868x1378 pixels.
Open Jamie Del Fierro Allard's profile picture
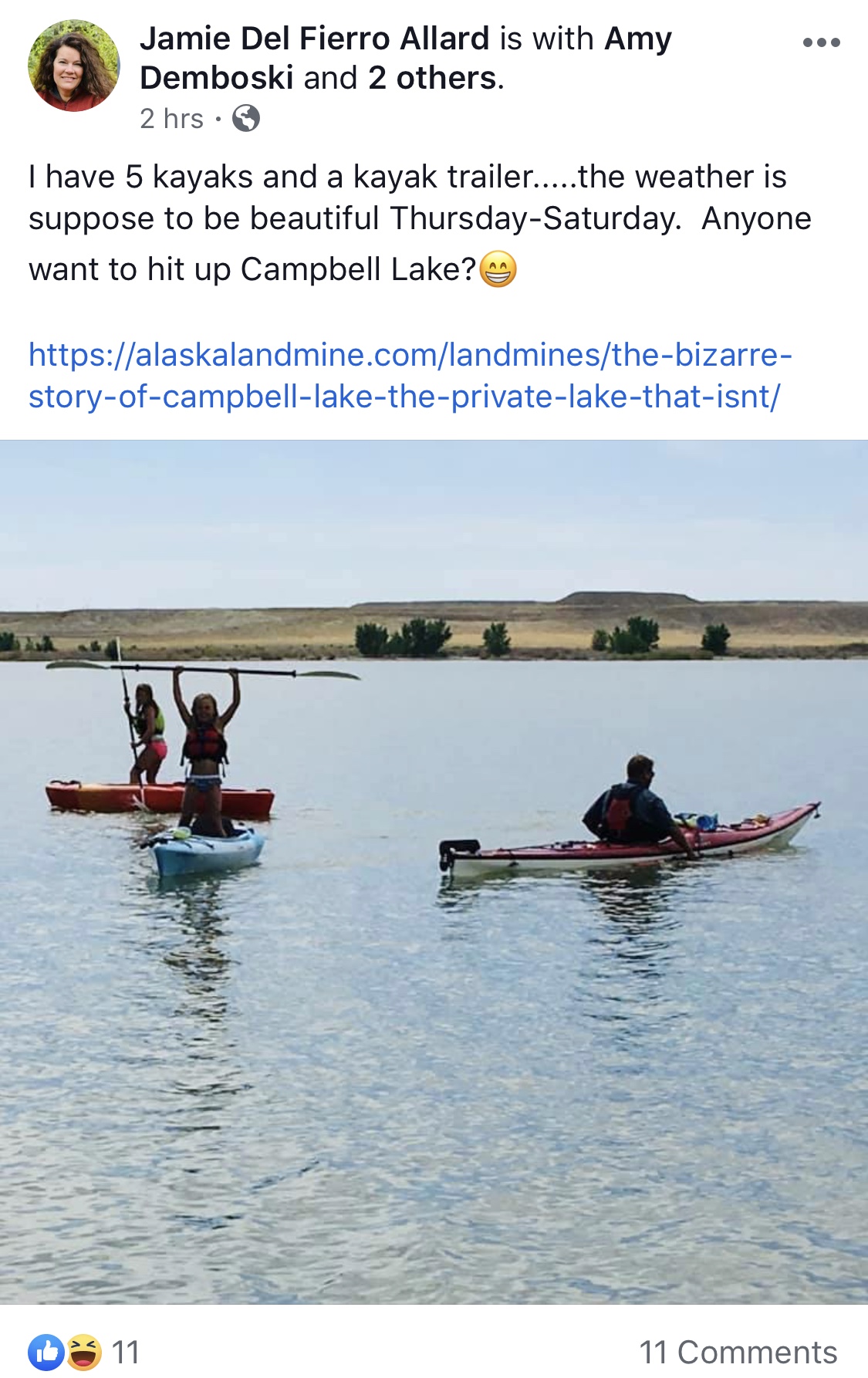(74, 66)
